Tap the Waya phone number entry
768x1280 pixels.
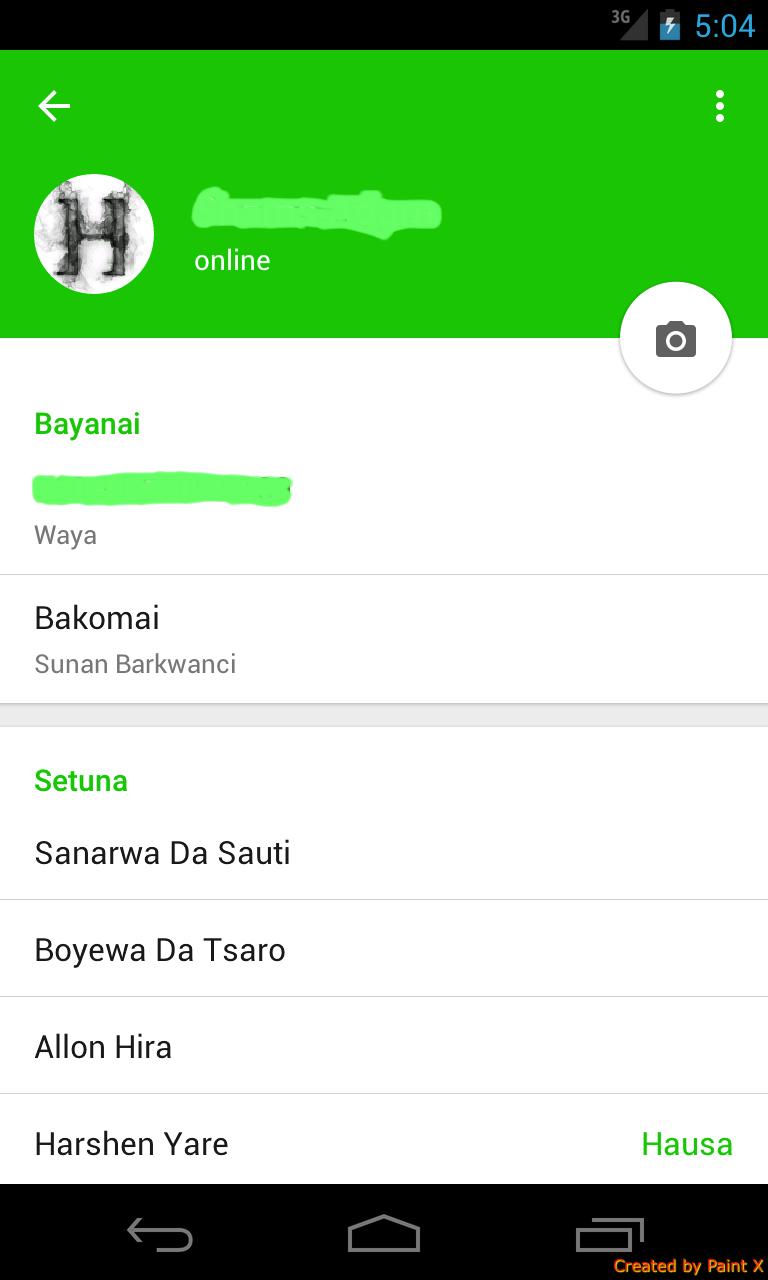pyautogui.click(x=65, y=534)
